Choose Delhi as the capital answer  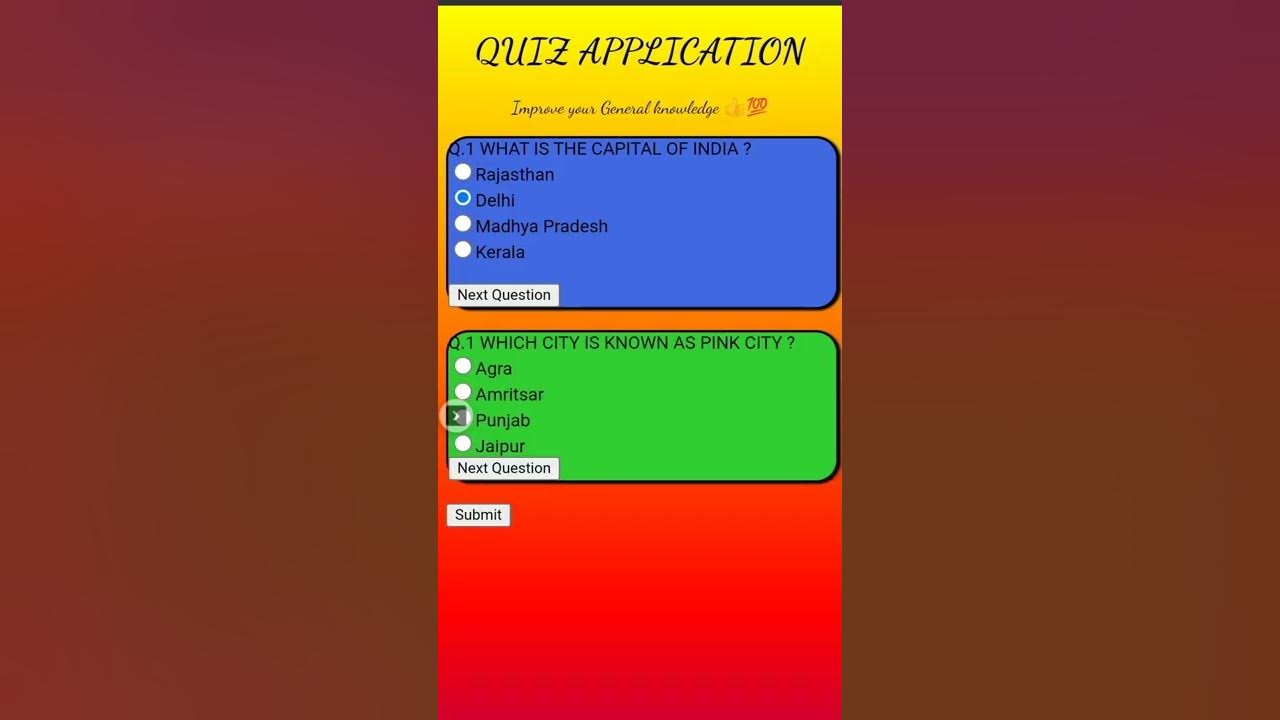pos(463,199)
